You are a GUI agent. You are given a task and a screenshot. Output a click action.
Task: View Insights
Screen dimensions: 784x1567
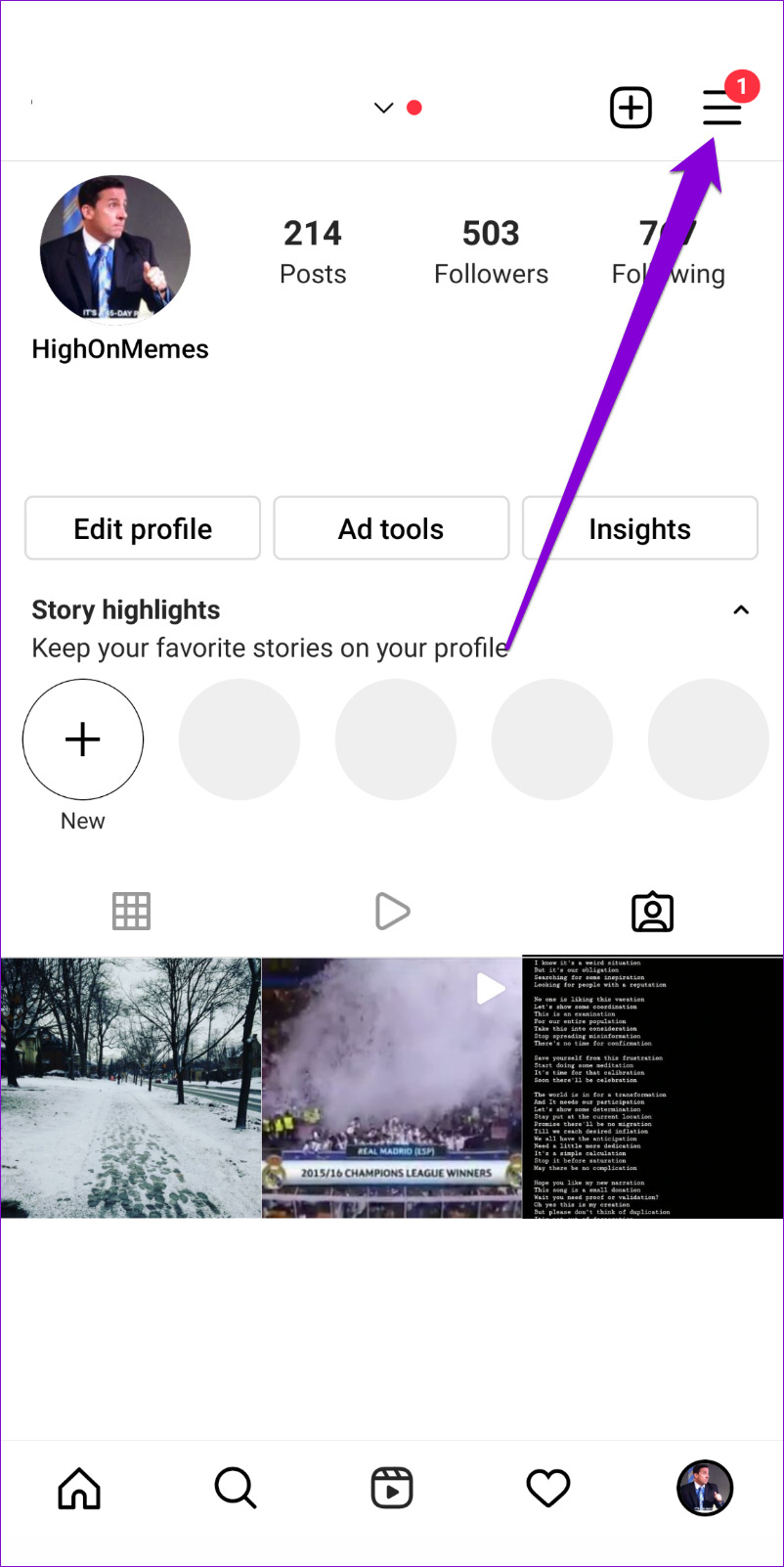pos(640,528)
